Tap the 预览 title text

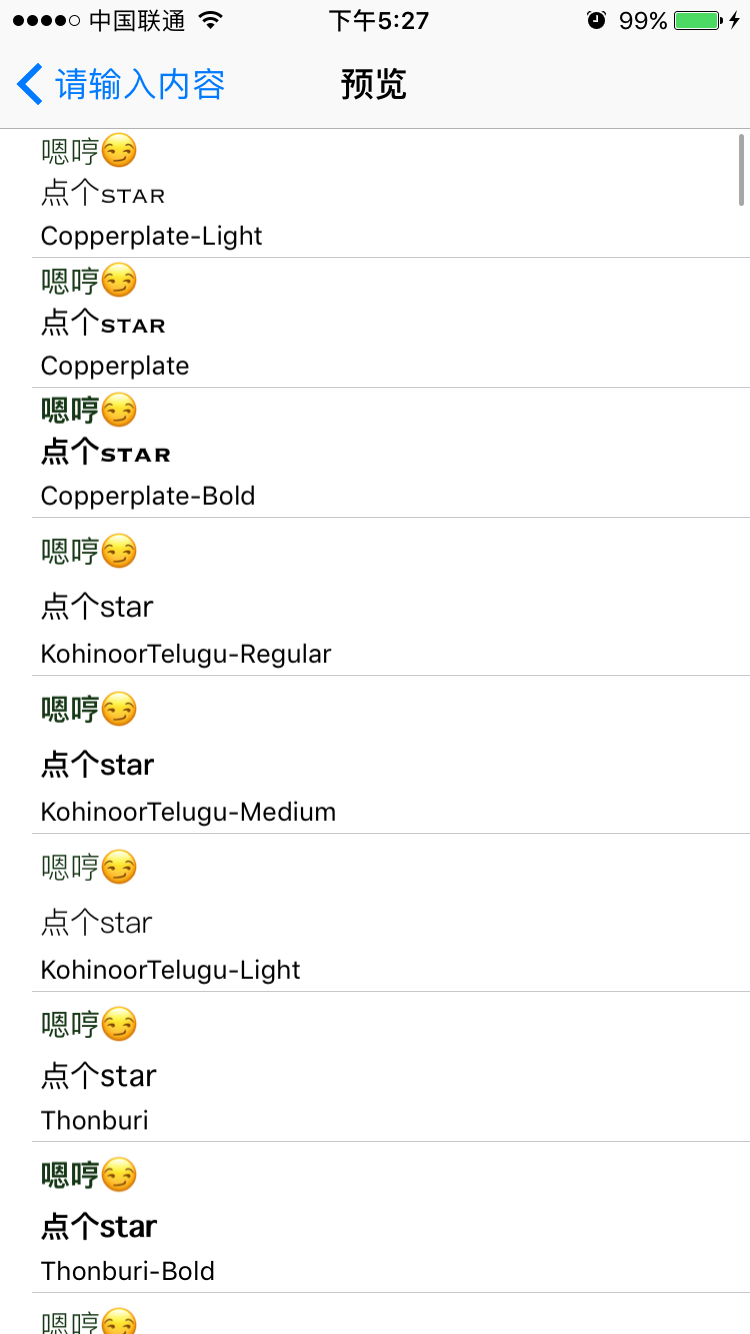coord(374,84)
